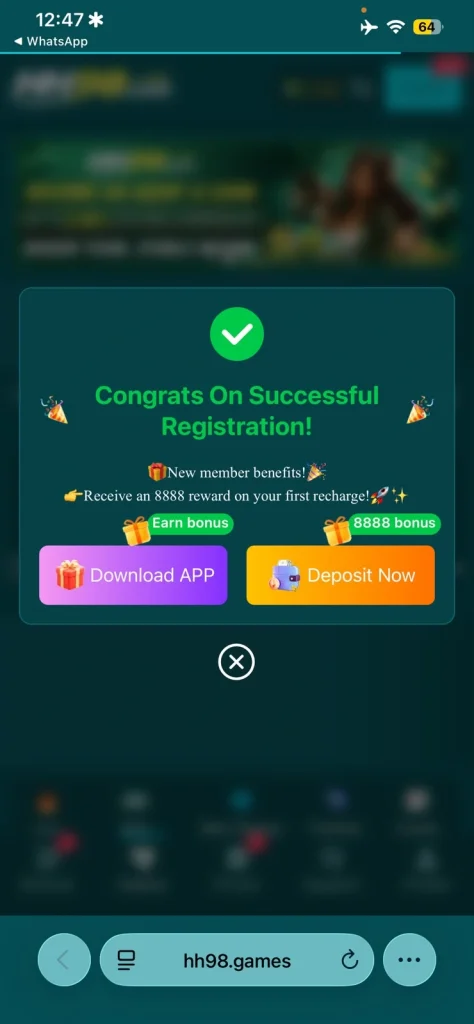The height and width of the screenshot is (1024, 474).
Task: Go back in the browser
Action: [x=64, y=959]
